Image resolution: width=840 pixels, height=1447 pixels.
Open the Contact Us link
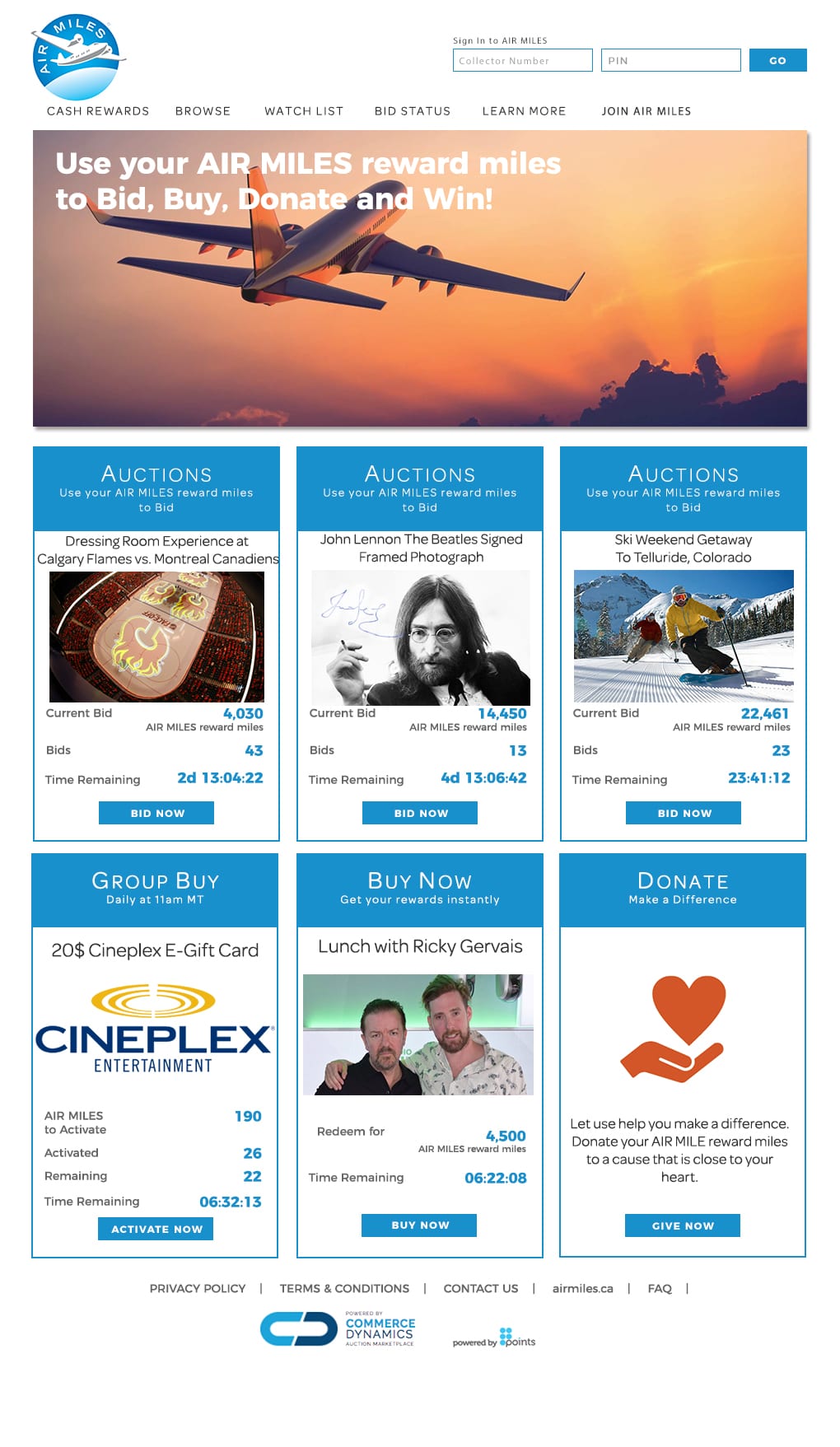click(x=481, y=1288)
